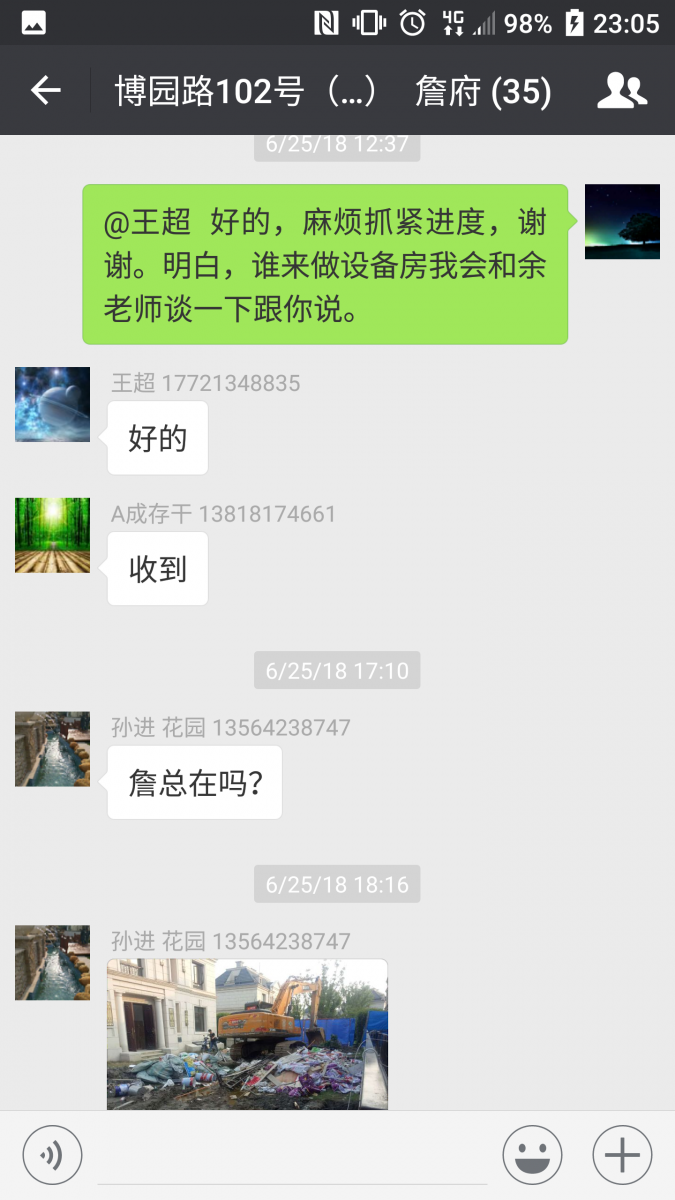Open 孙进's avatar beside 詹总在吗 message
The width and height of the screenshot is (675, 1200).
tap(52, 749)
